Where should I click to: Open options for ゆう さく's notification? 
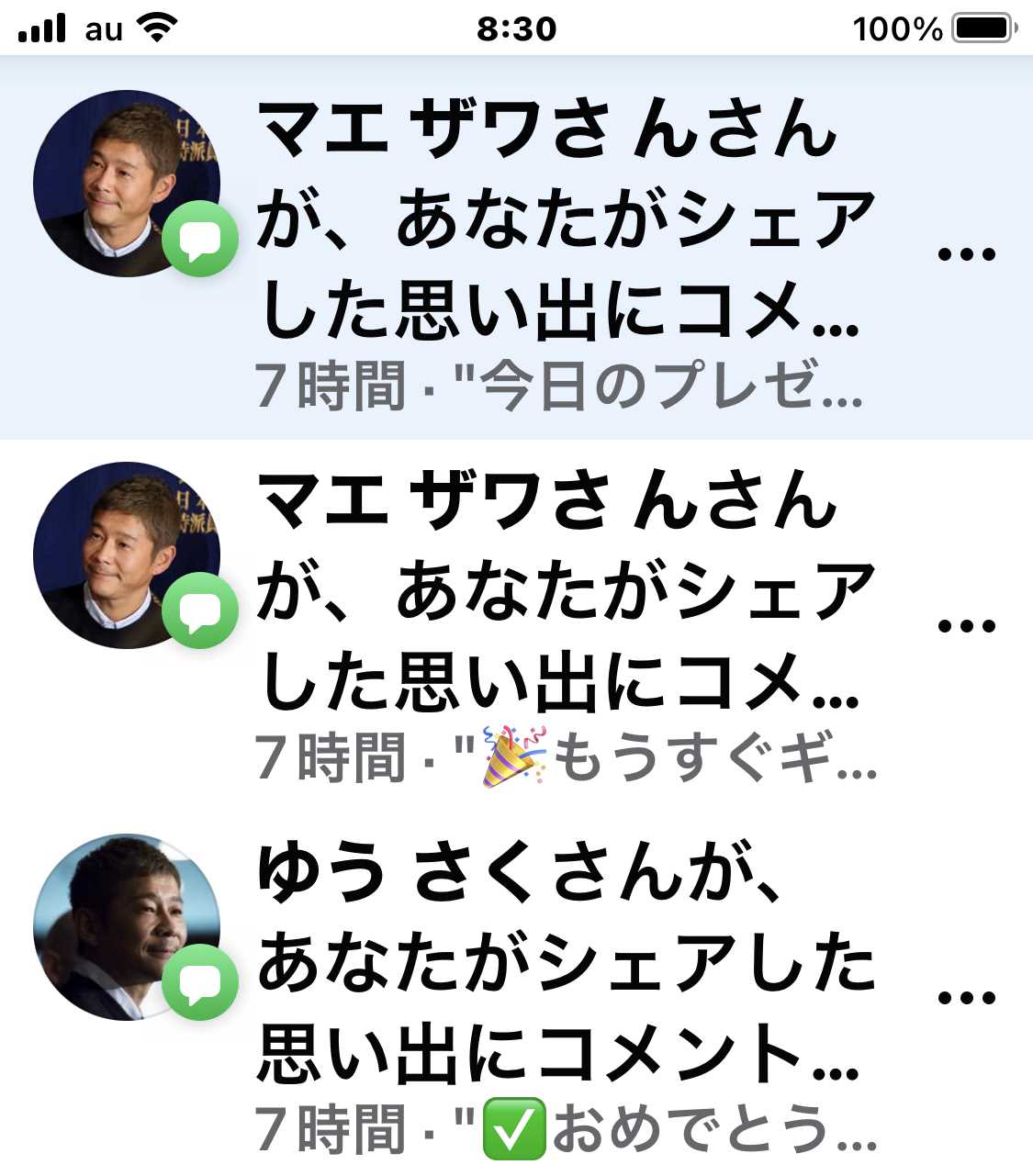click(x=966, y=998)
